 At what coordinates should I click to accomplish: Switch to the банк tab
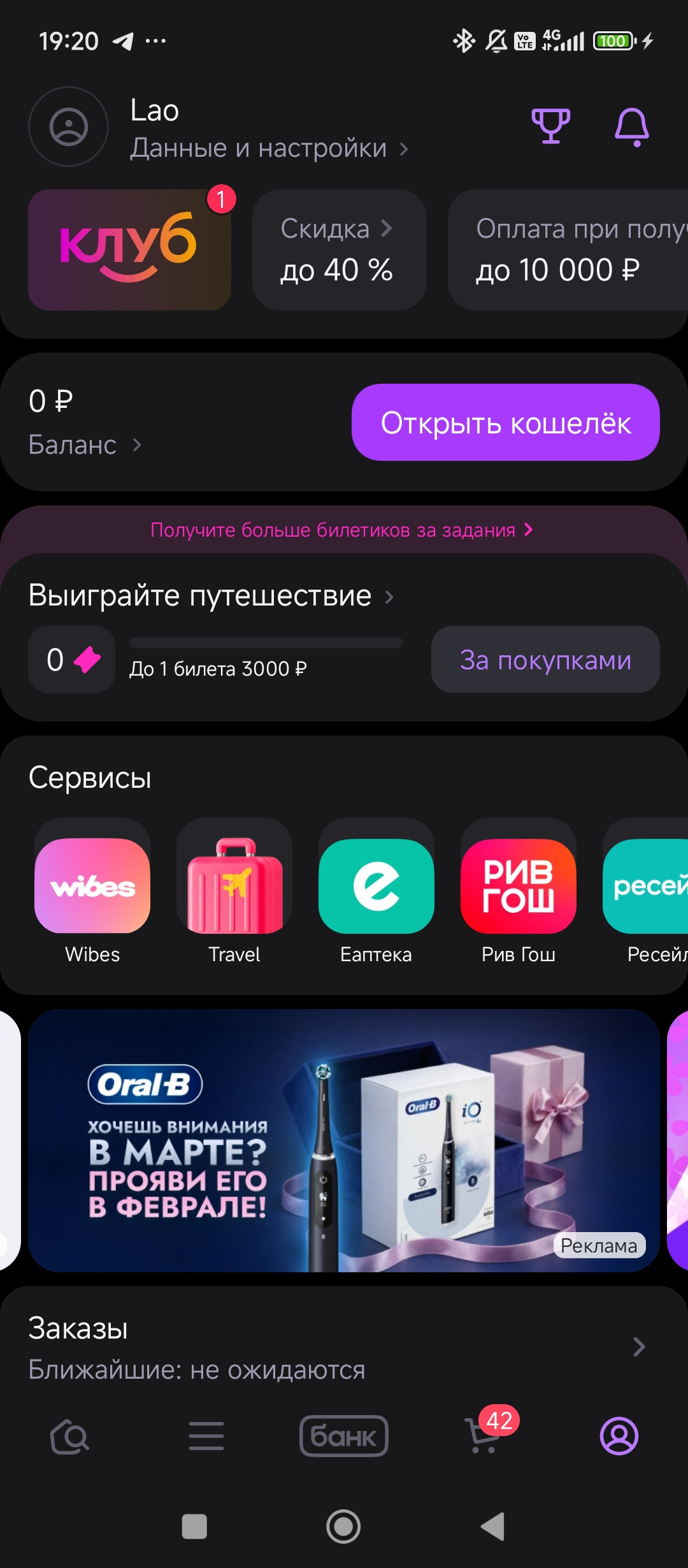pyautogui.click(x=343, y=1436)
